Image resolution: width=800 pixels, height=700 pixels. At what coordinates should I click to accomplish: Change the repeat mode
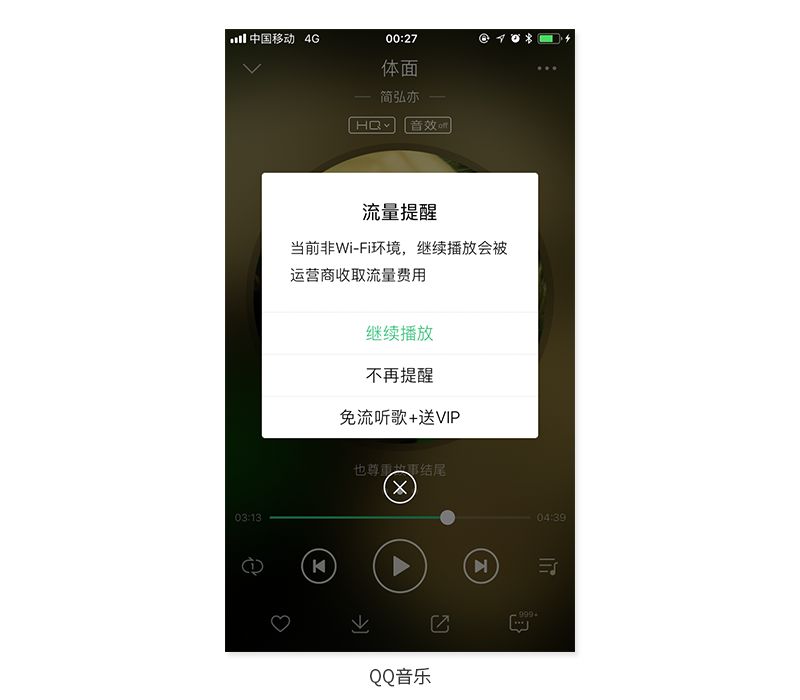pyautogui.click(x=252, y=566)
